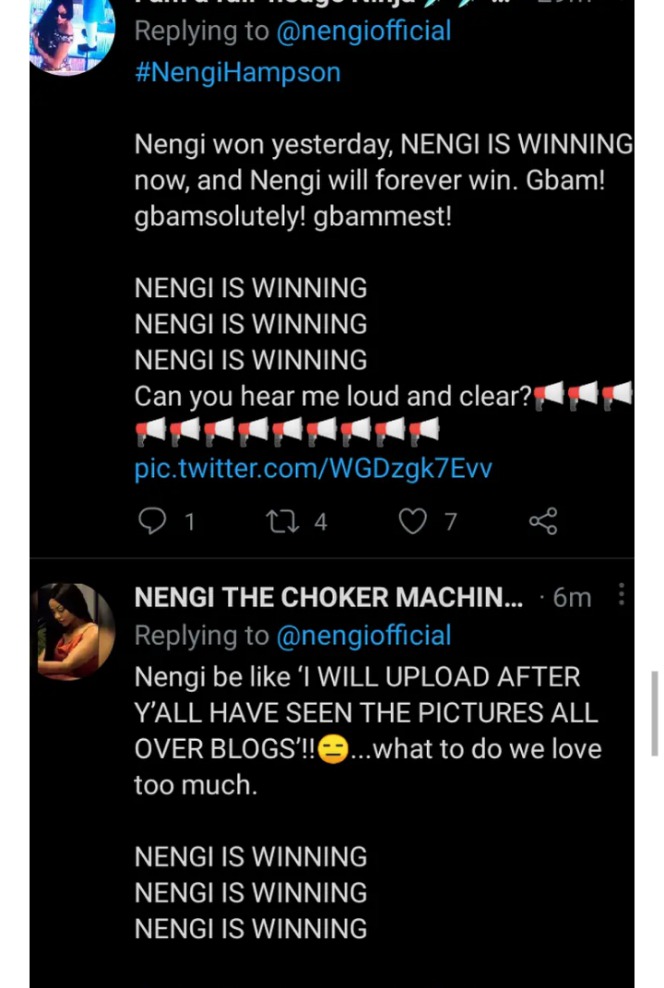Screen dimensions: 664x988
Task: Like the #NengiHampson tweet
Action: [413, 521]
